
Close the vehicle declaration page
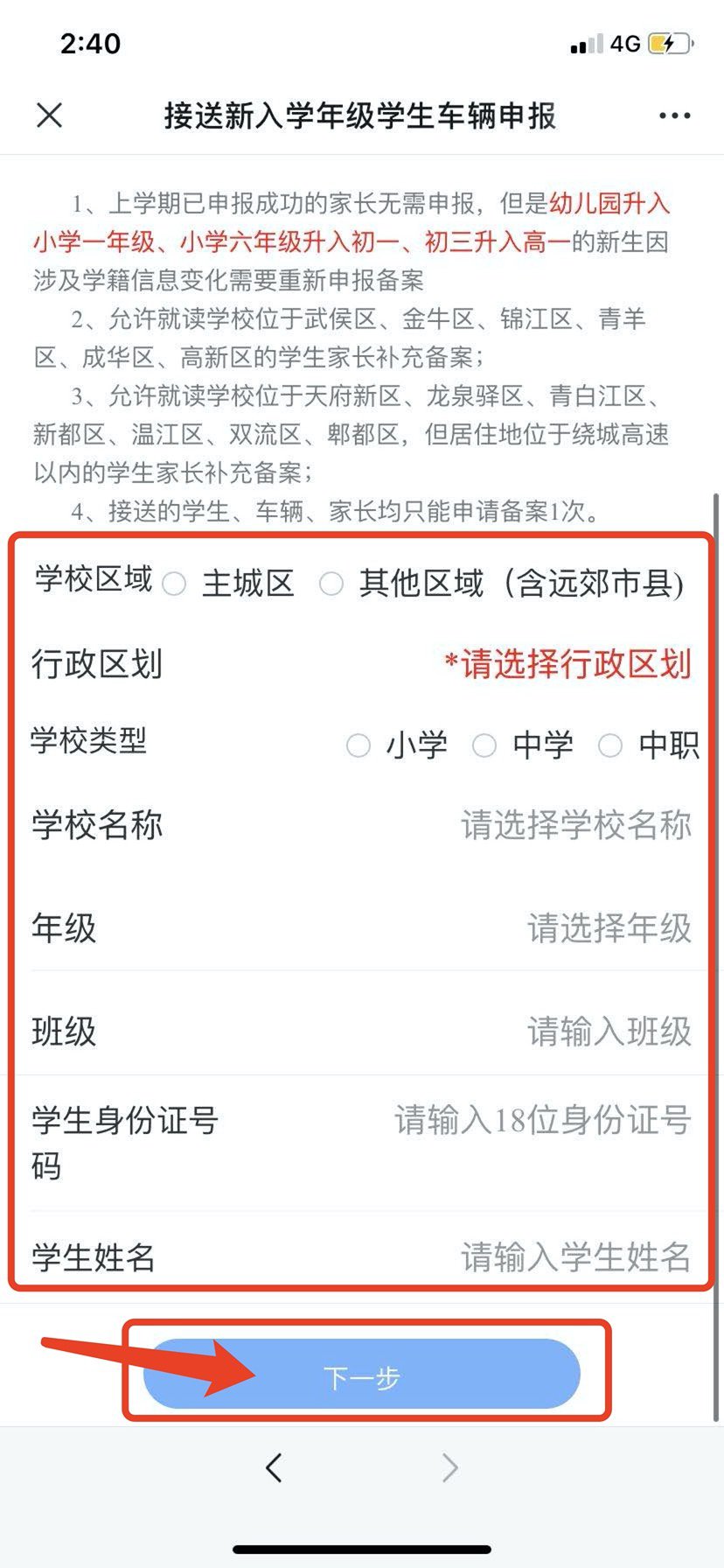(50, 115)
